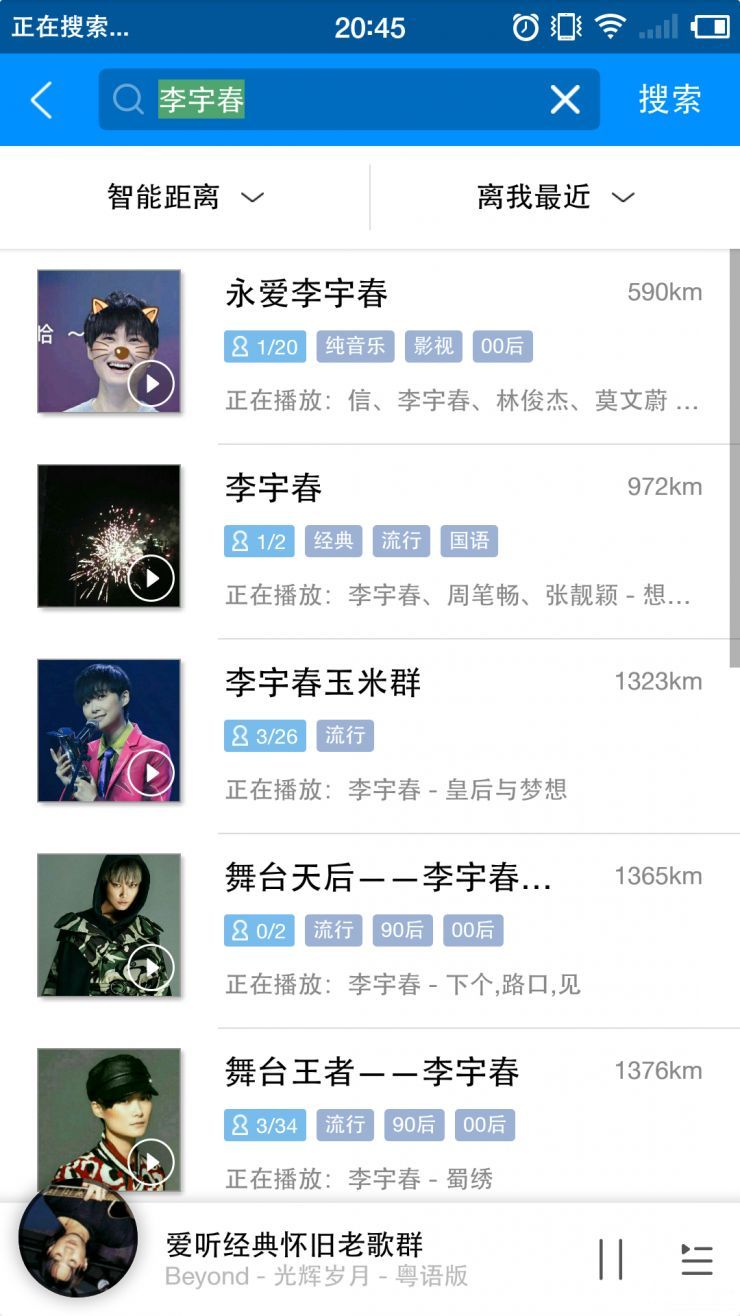The width and height of the screenshot is (740, 1316).
Task: Play the 永爱李宇春 group thumbnail
Action: pos(151,384)
